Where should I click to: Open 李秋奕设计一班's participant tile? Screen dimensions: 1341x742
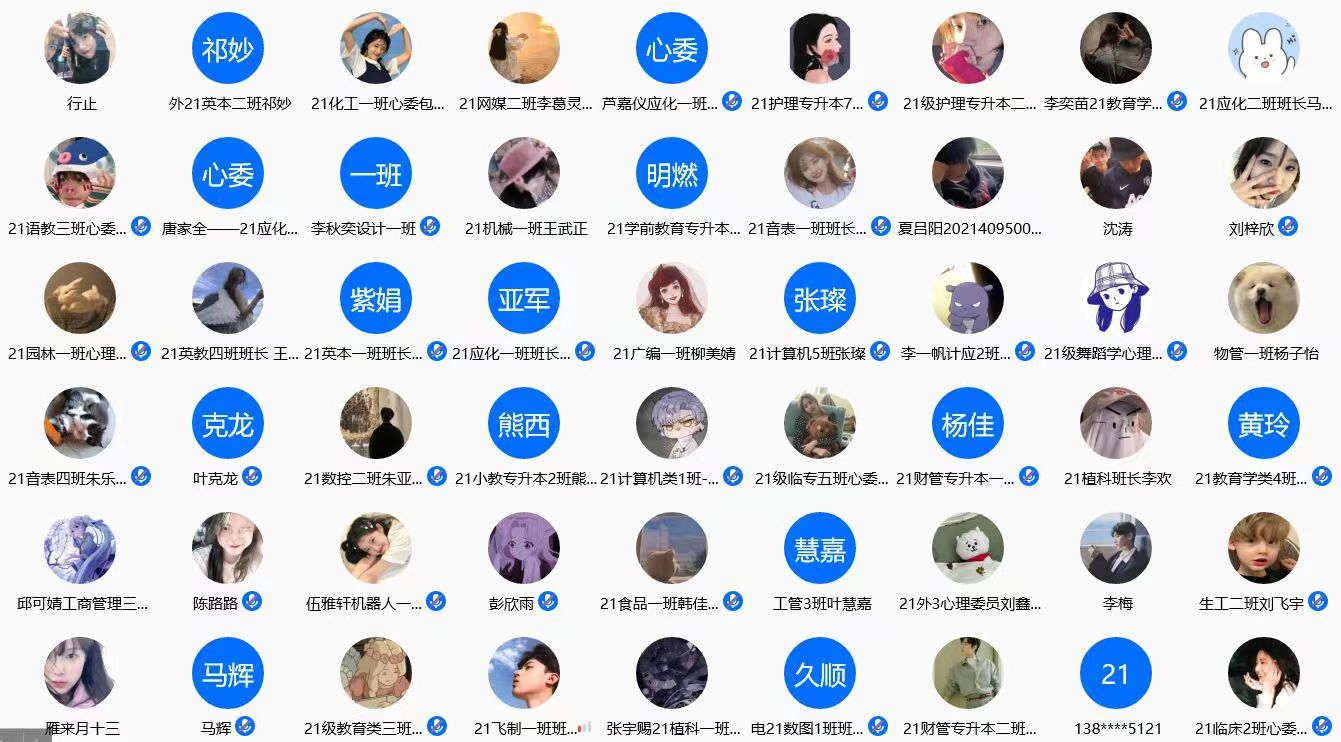click(x=376, y=174)
